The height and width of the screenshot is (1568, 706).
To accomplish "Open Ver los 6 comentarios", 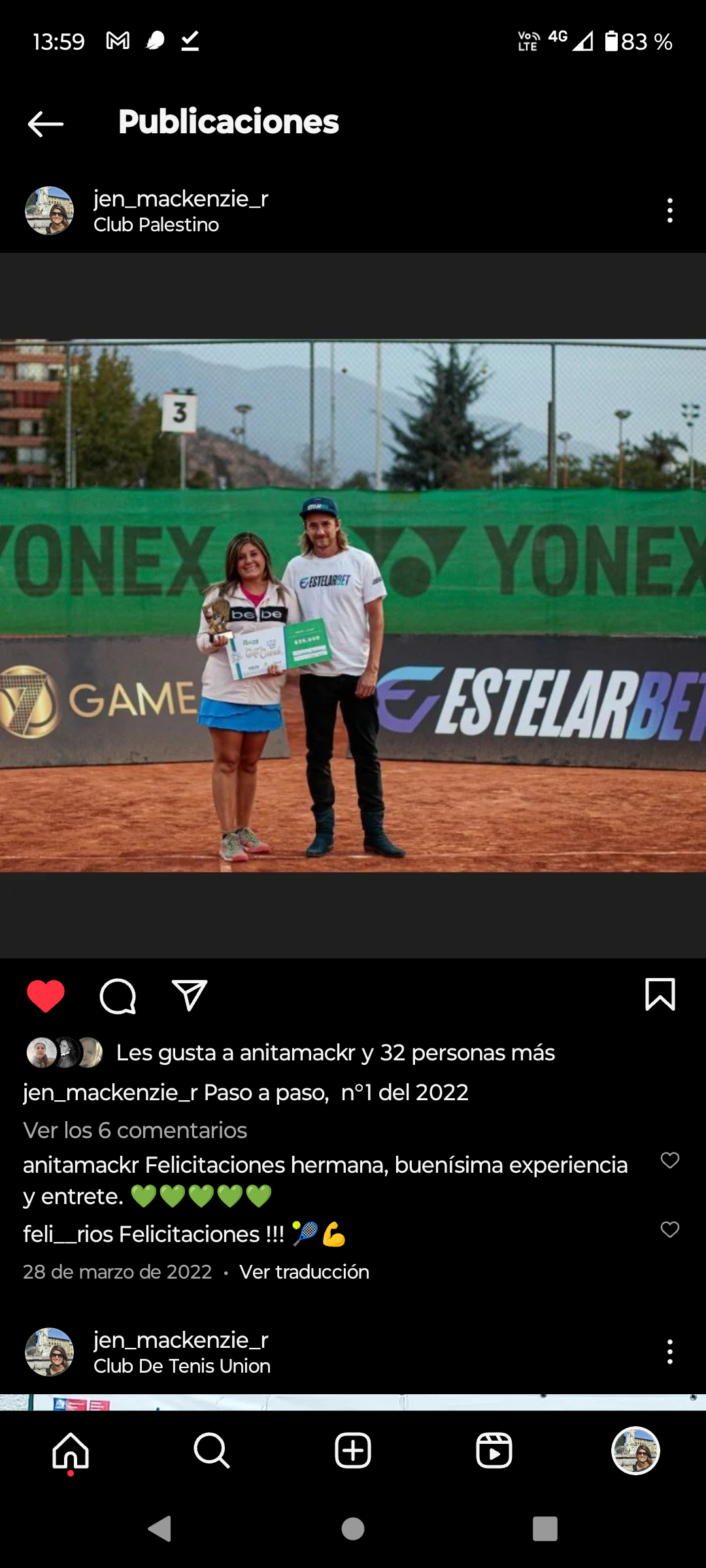I will [135, 1130].
